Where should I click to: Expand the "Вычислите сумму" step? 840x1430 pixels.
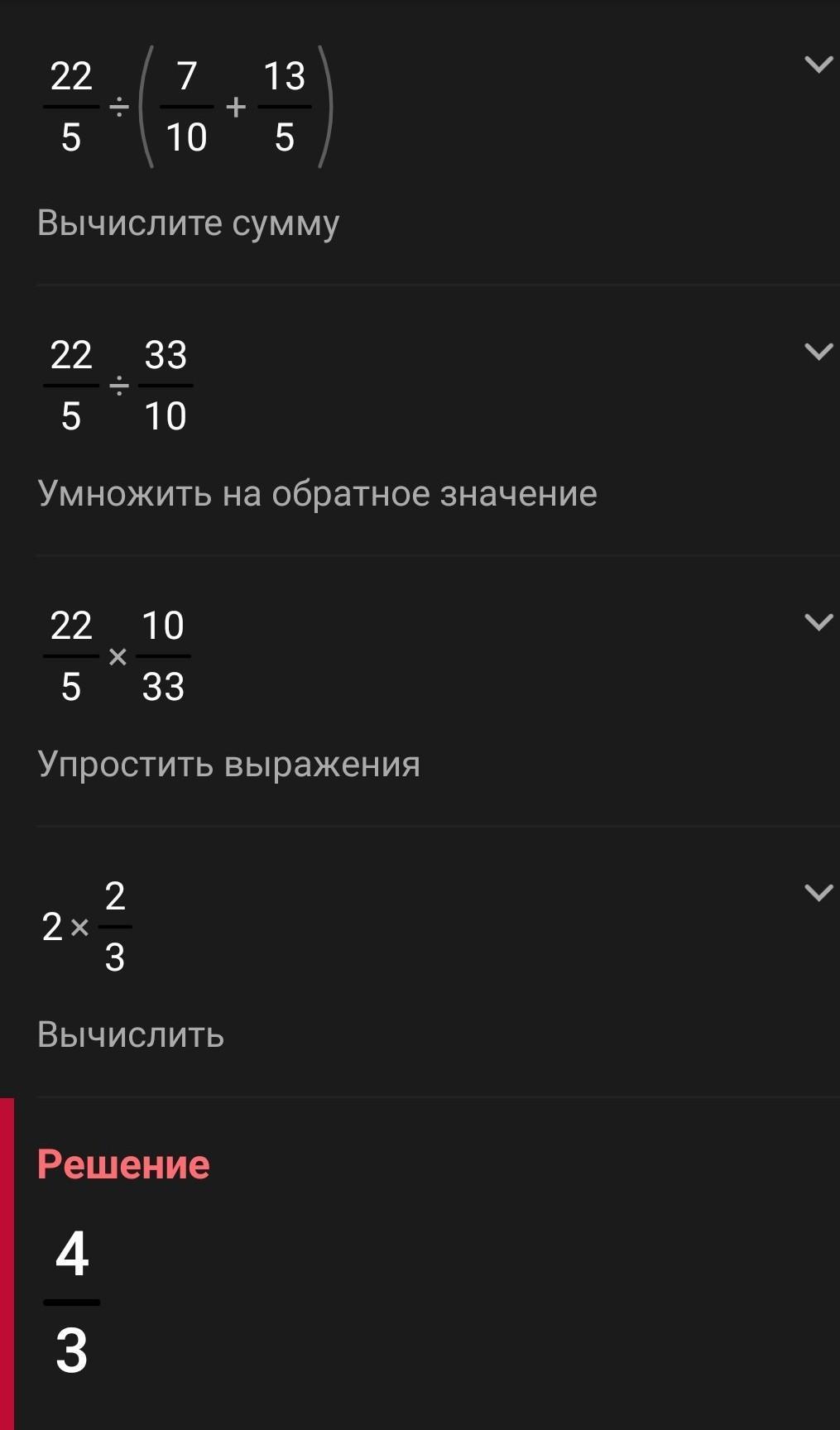818,65
